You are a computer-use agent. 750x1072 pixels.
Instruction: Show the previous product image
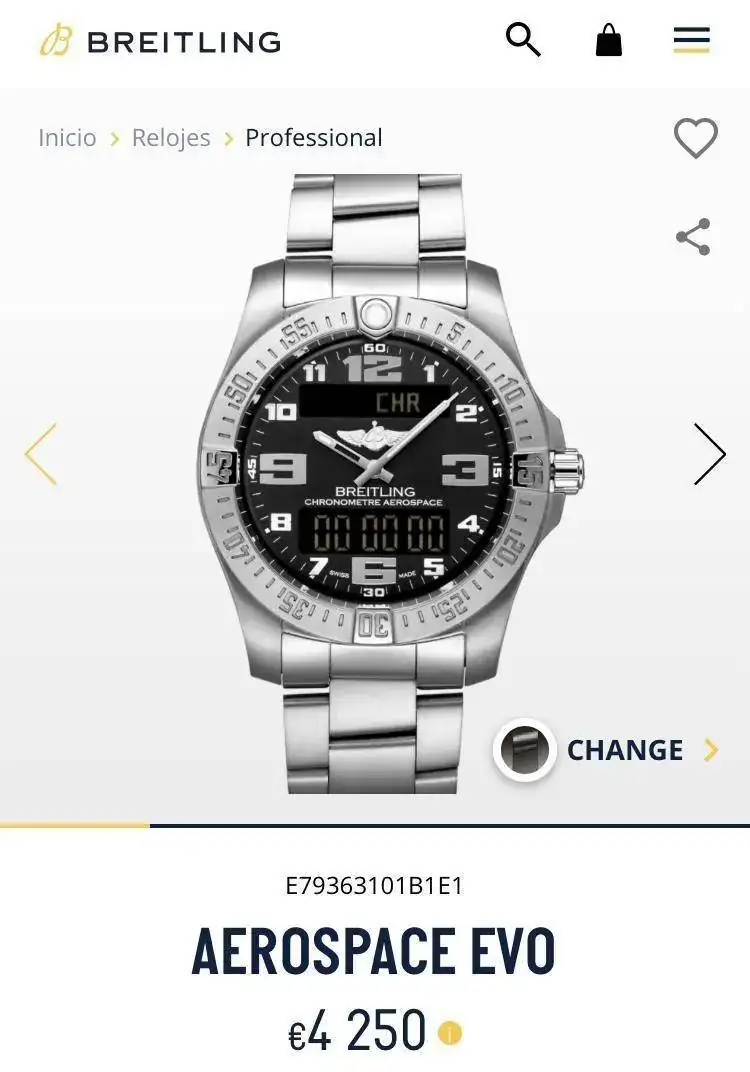click(x=42, y=454)
